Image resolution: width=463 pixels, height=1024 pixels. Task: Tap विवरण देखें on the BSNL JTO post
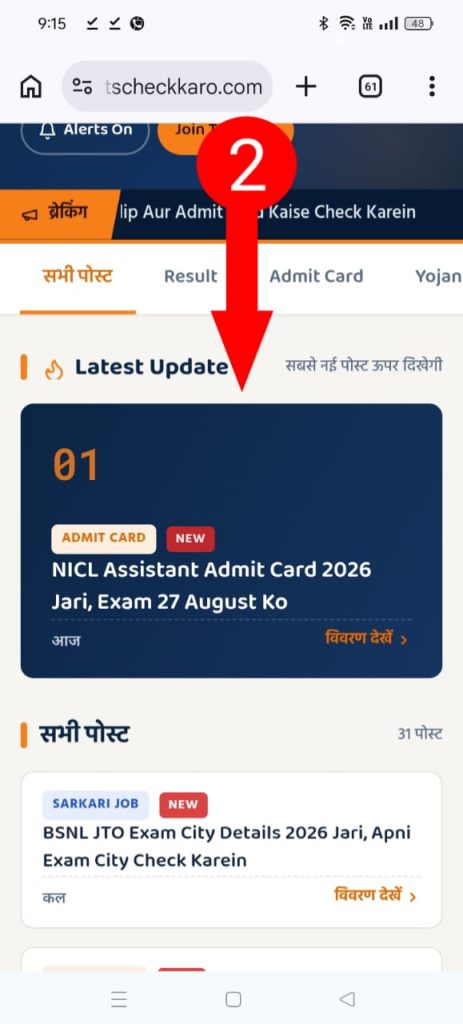375,895
